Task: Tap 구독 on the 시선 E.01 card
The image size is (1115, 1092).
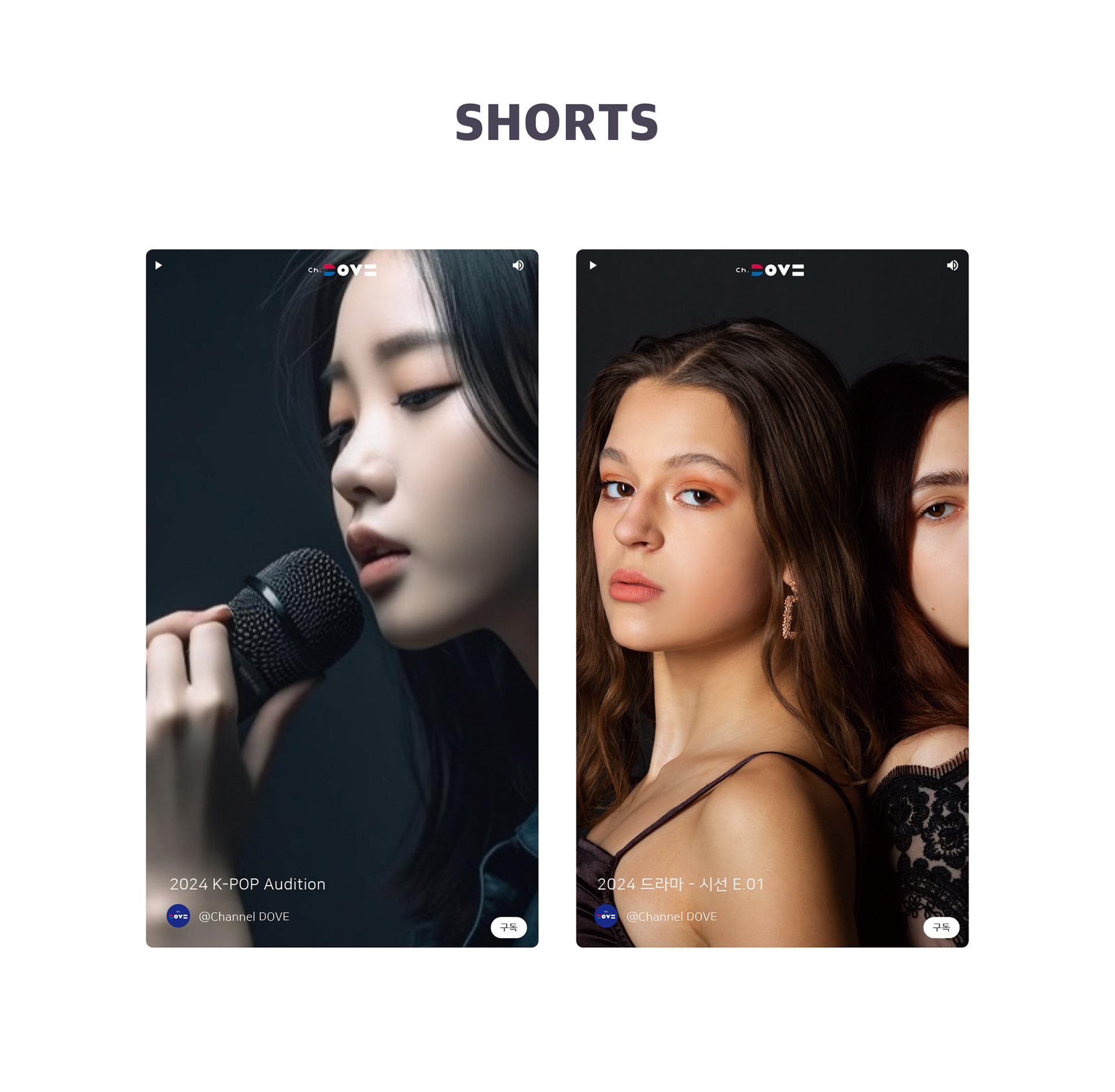Action: [x=941, y=927]
